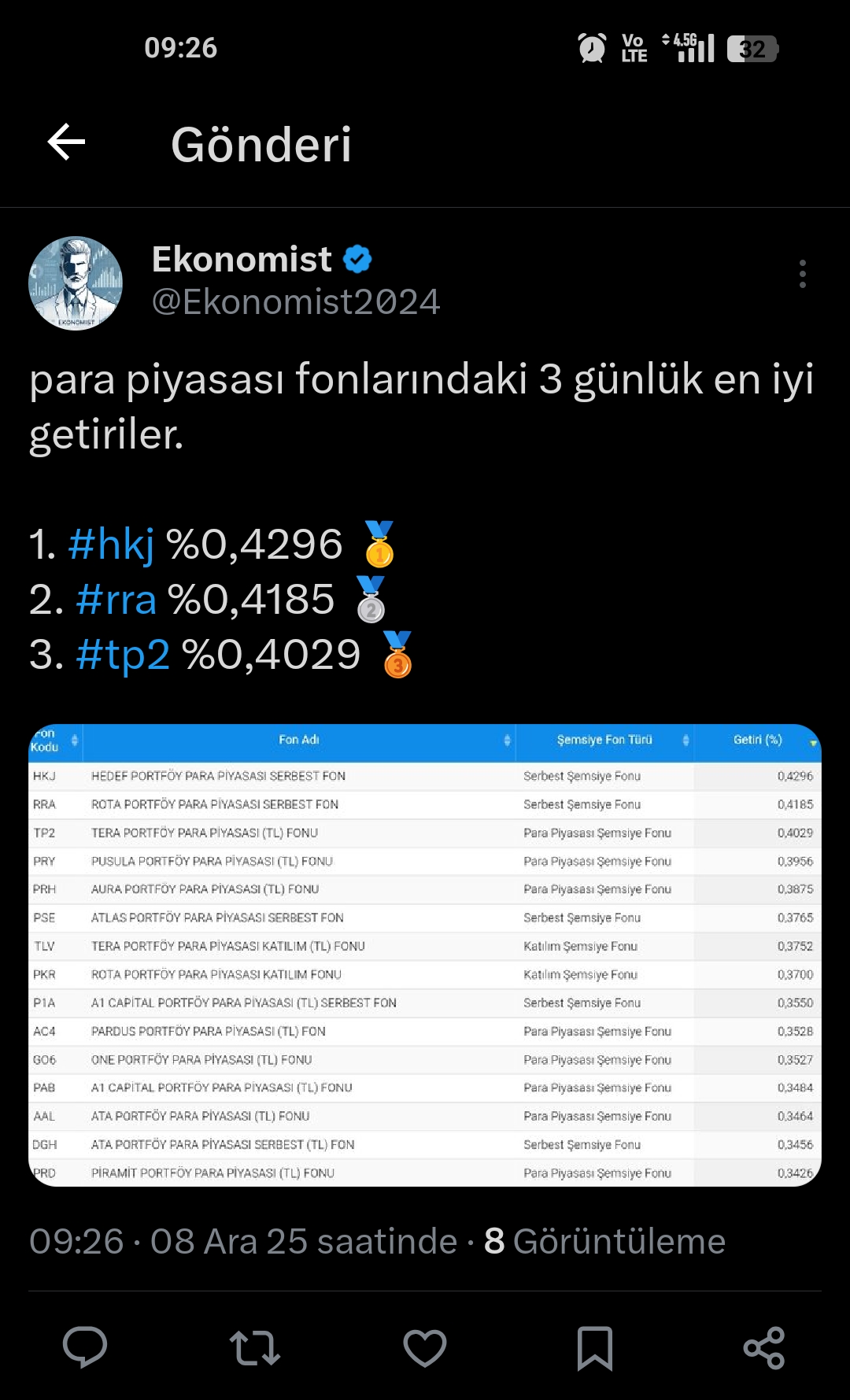Repost Ekonomist's post

[255, 1347]
